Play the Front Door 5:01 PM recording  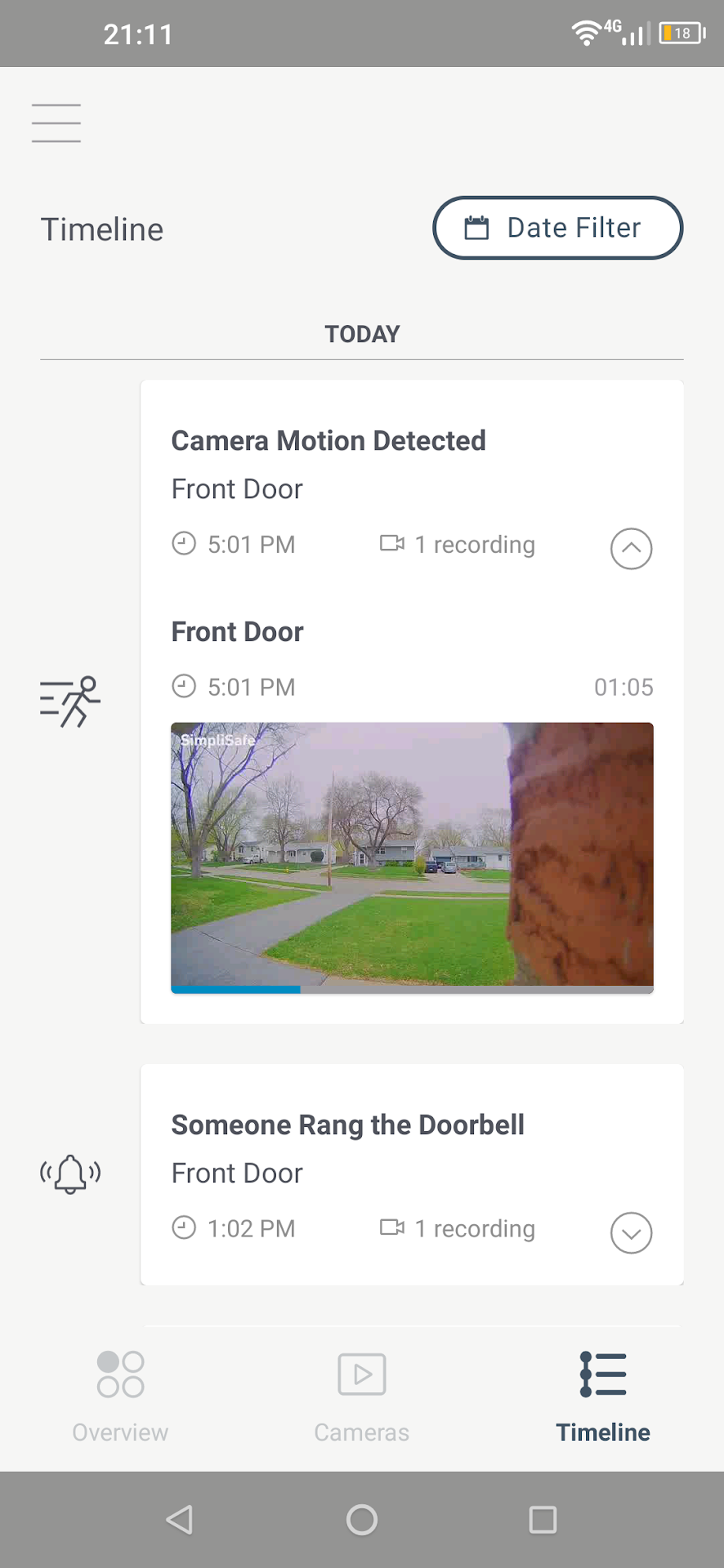point(412,854)
